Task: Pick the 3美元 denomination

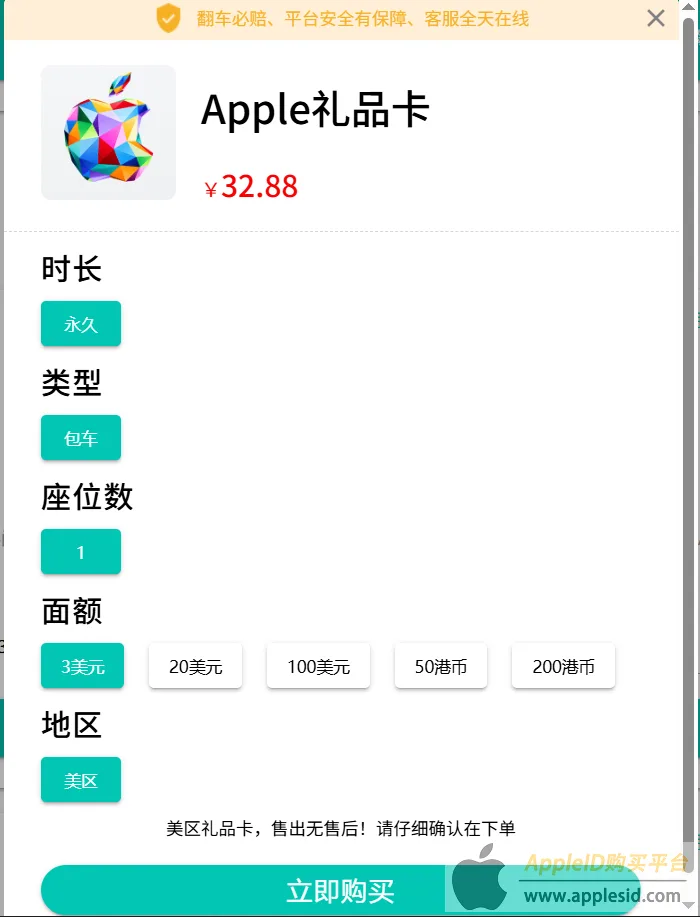Action: 82,666
